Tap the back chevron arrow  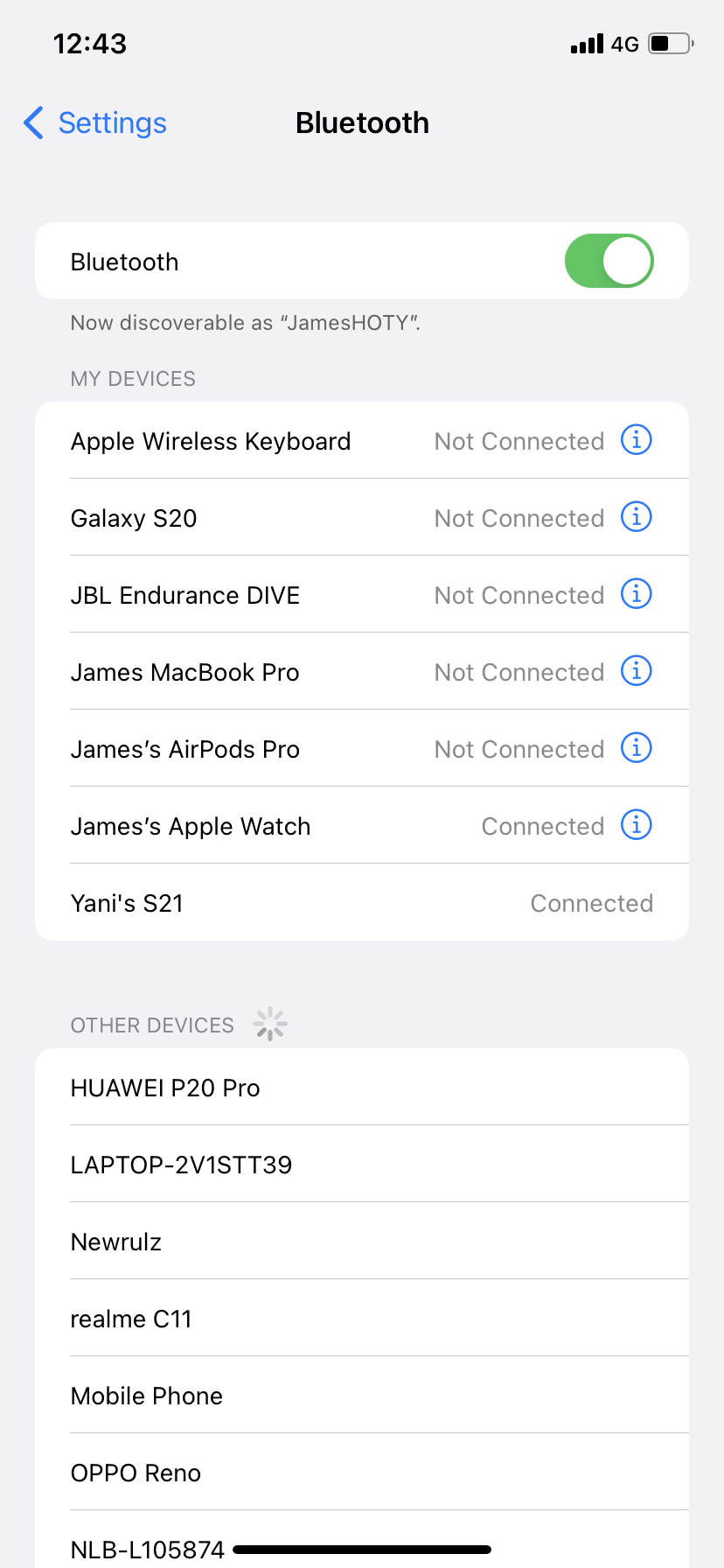32,123
